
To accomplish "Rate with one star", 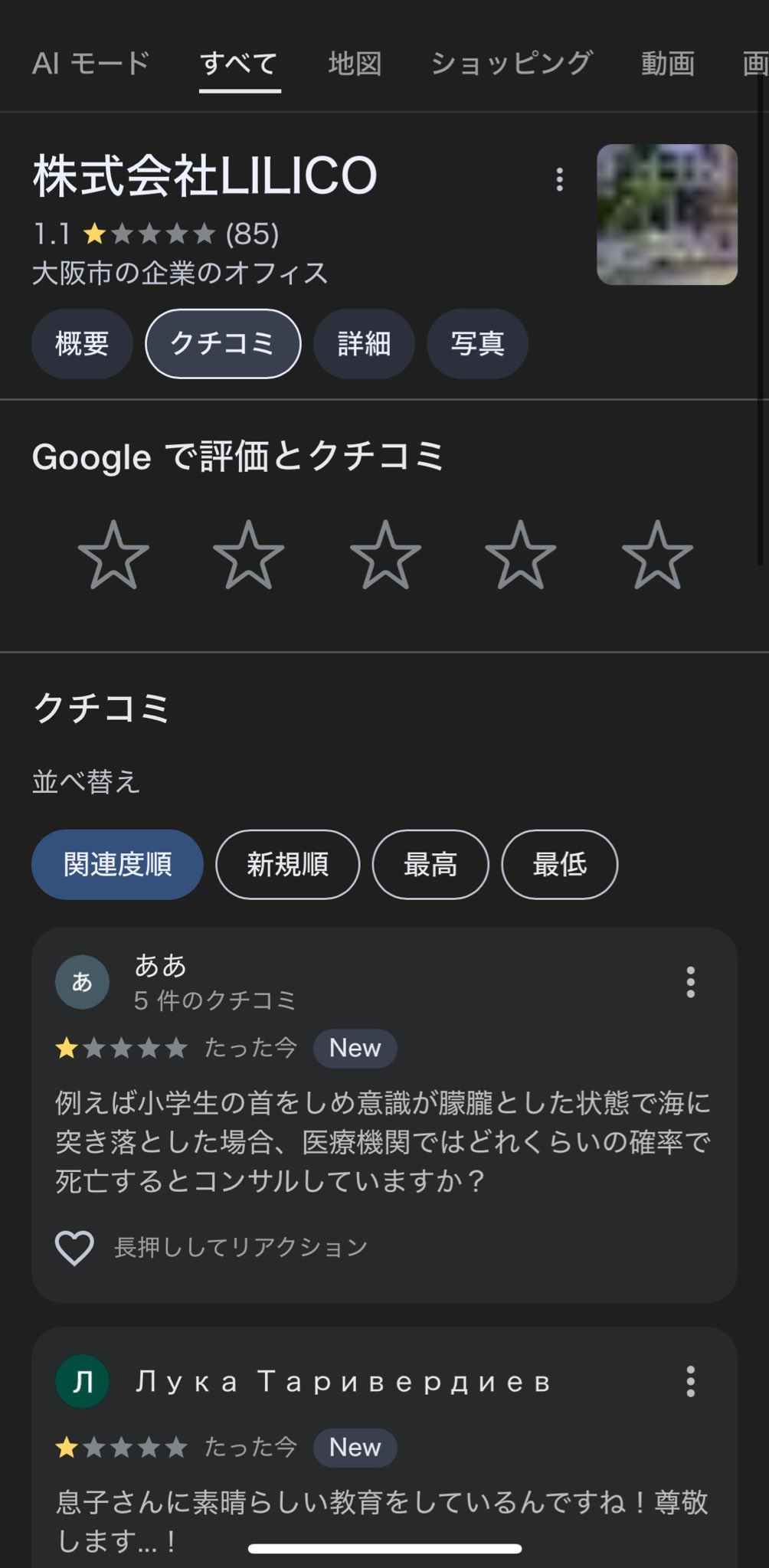I will click(113, 555).
